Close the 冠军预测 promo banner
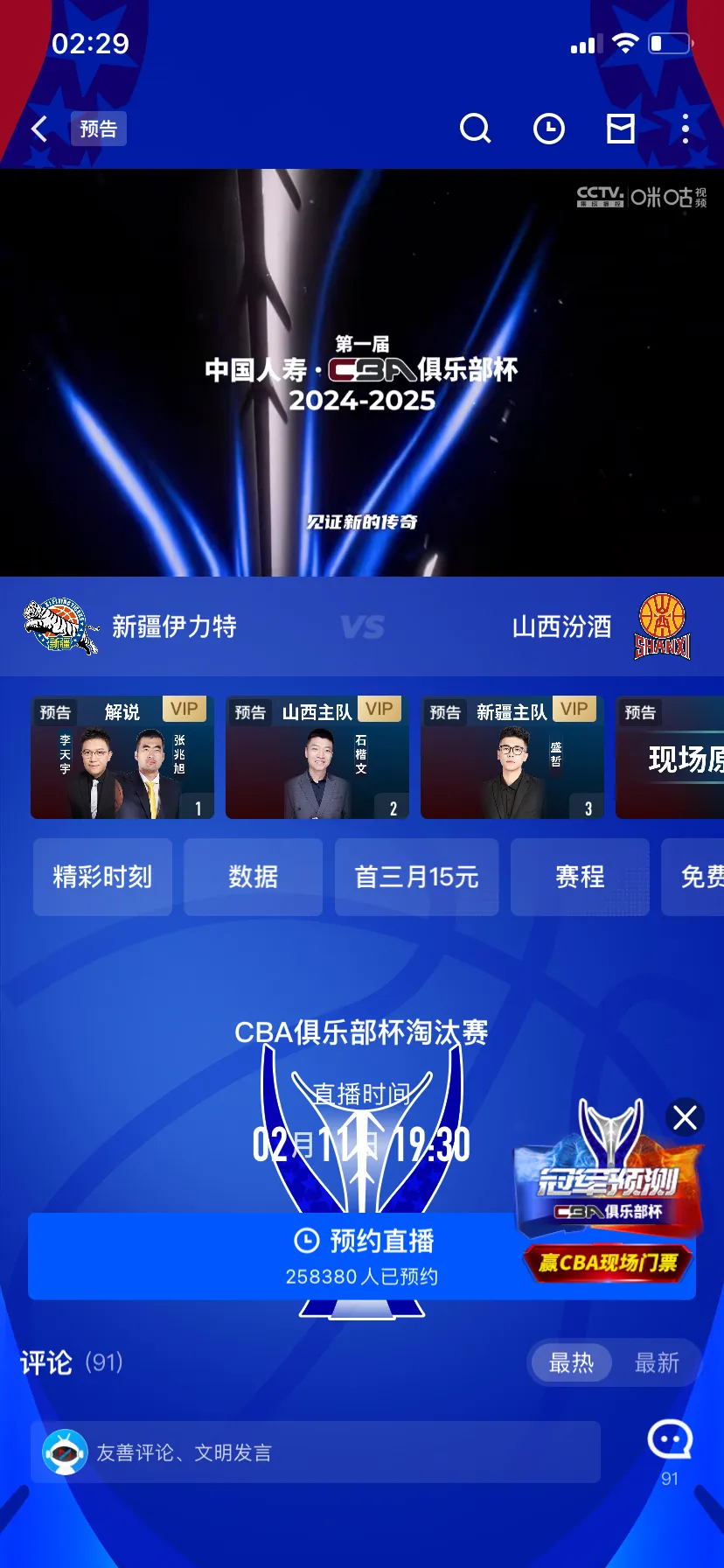Screen dimensions: 724x1568 pyautogui.click(x=683, y=1117)
